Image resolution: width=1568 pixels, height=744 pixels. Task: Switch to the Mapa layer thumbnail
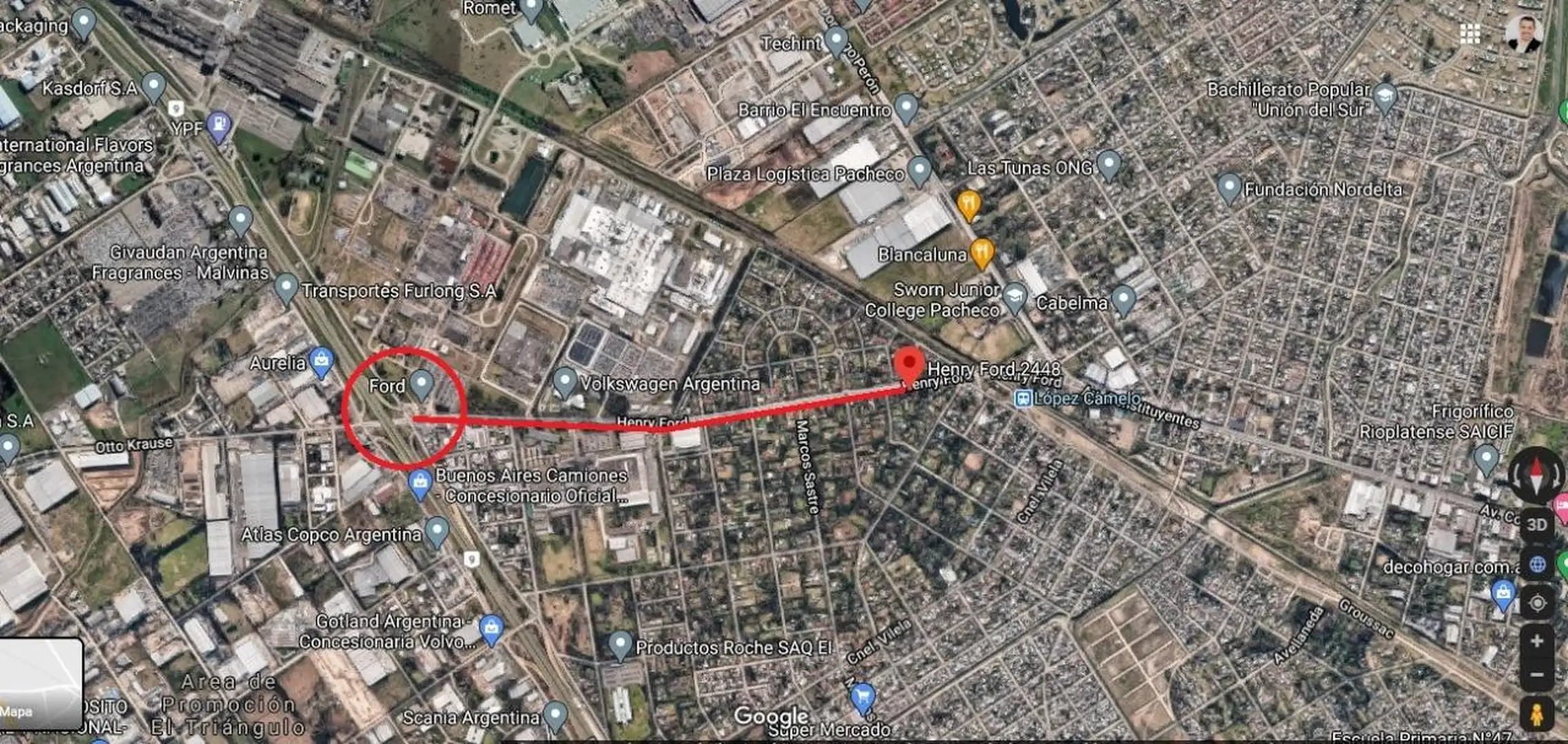(41, 683)
